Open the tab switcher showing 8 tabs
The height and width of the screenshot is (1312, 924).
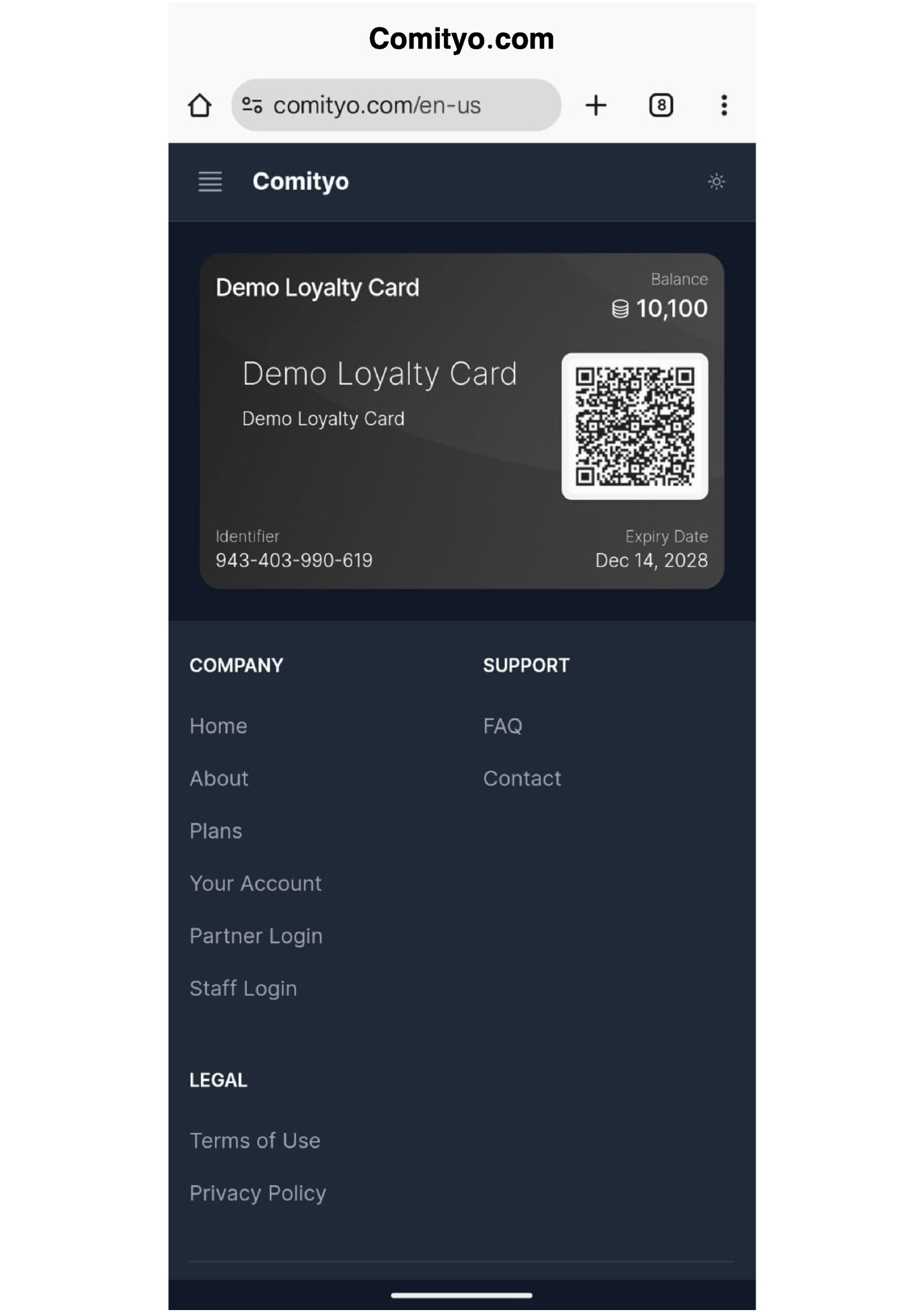click(x=661, y=105)
